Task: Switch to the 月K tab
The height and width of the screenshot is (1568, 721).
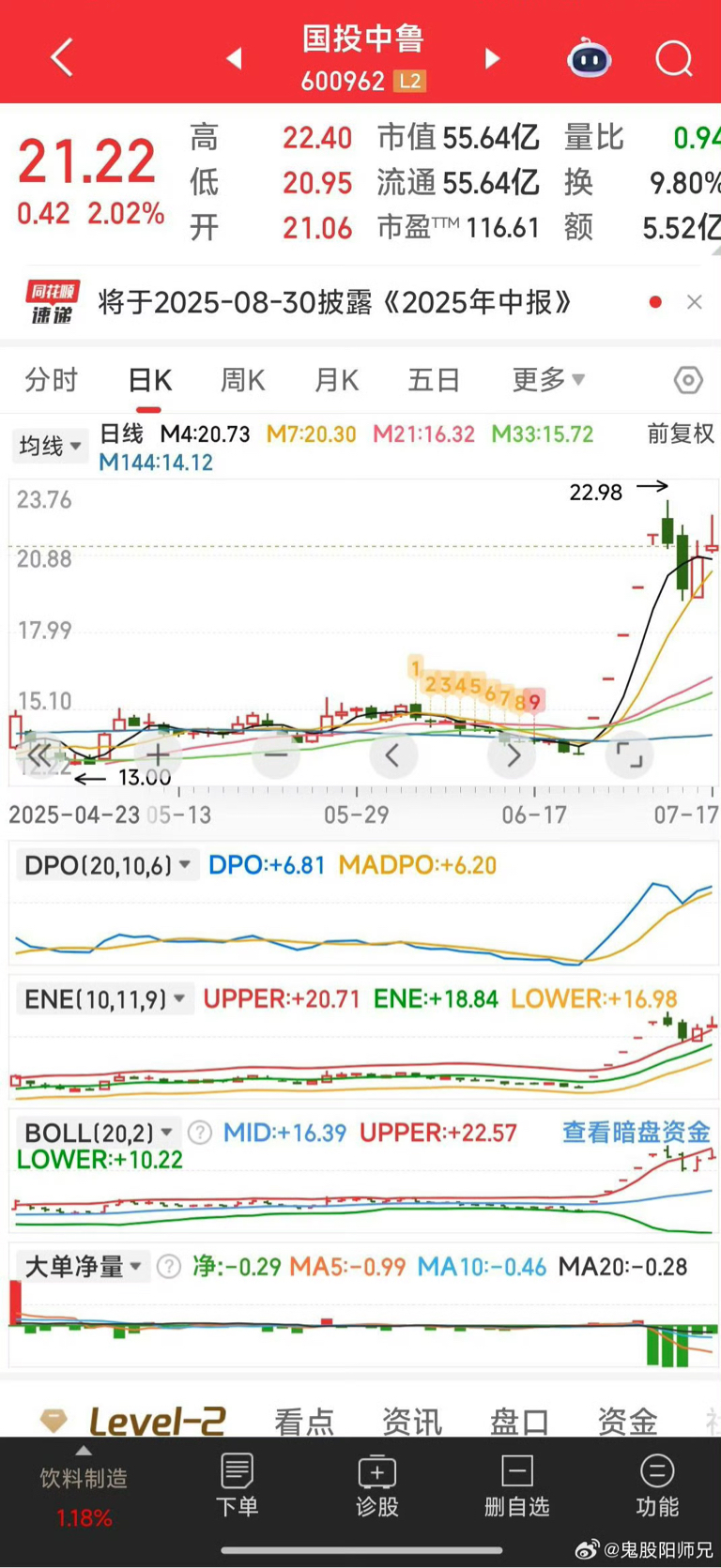Action: 336,380
